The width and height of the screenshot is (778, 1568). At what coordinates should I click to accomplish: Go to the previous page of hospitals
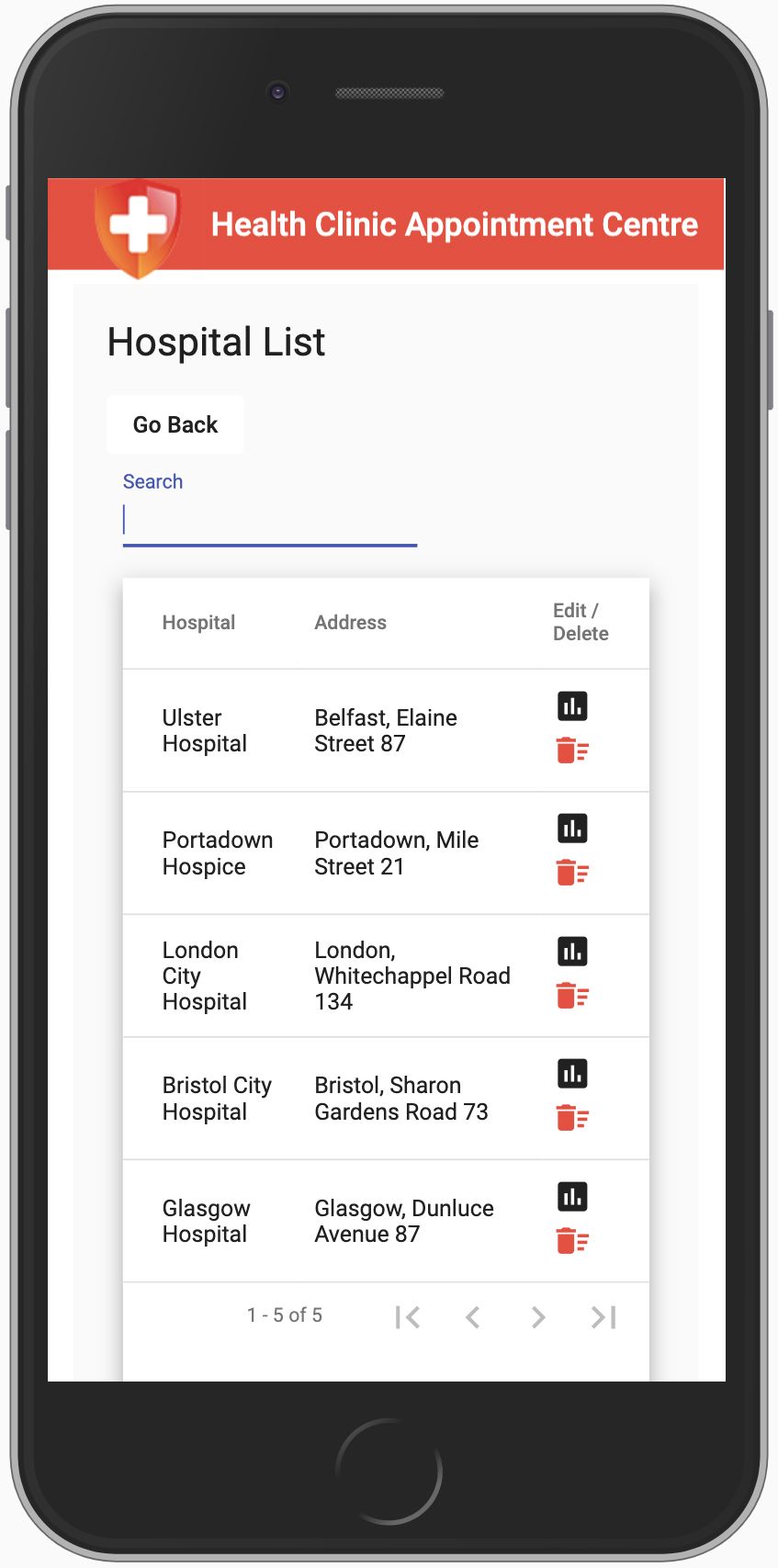point(473,1317)
